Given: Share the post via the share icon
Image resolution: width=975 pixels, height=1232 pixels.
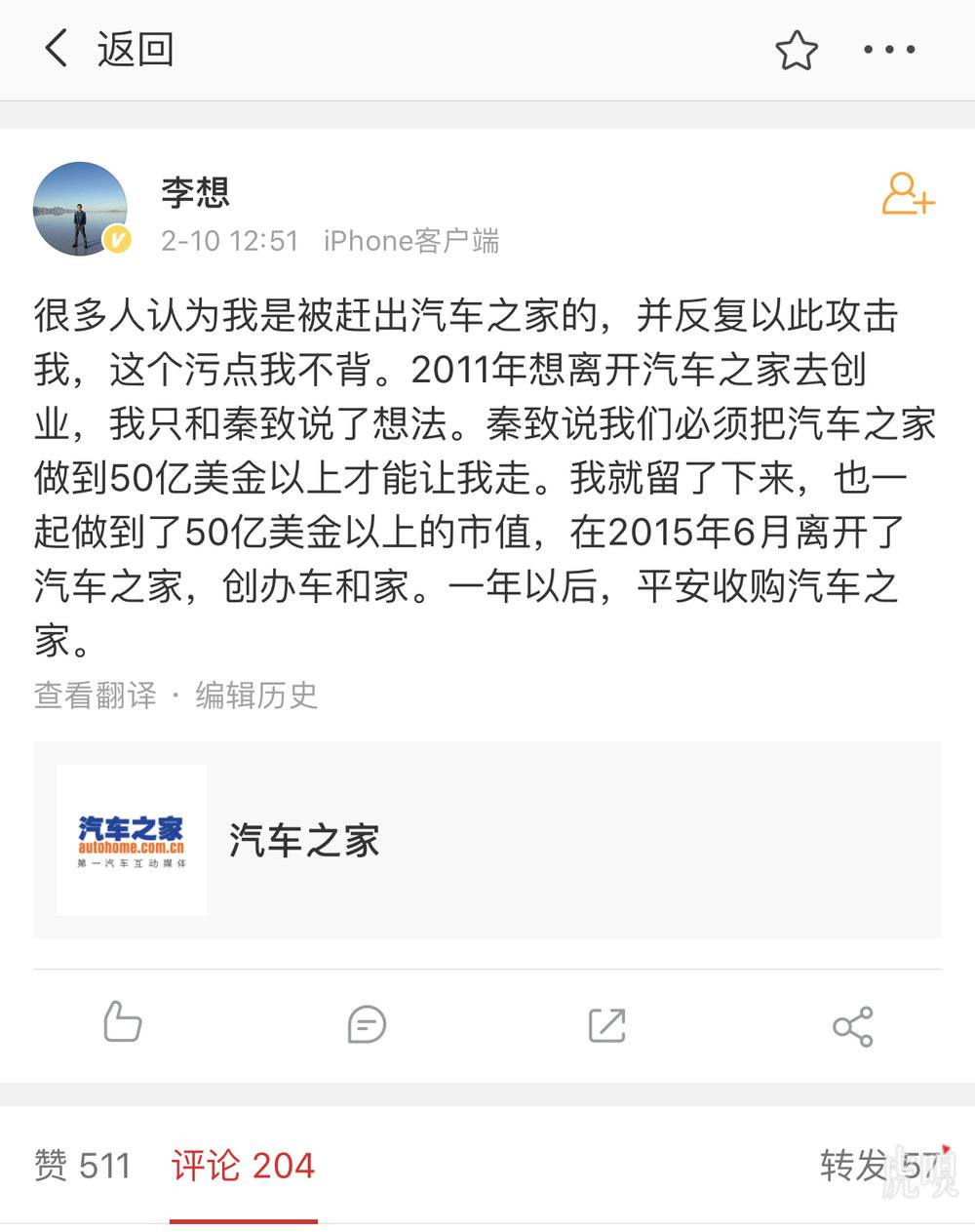Looking at the screenshot, I should tap(852, 1026).
